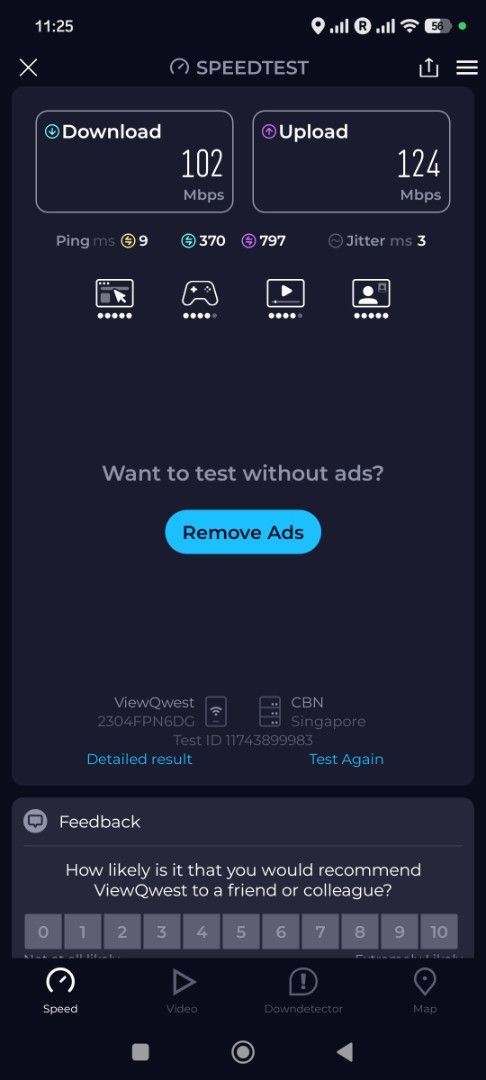
Task: Run the test with Test Again
Action: click(346, 759)
